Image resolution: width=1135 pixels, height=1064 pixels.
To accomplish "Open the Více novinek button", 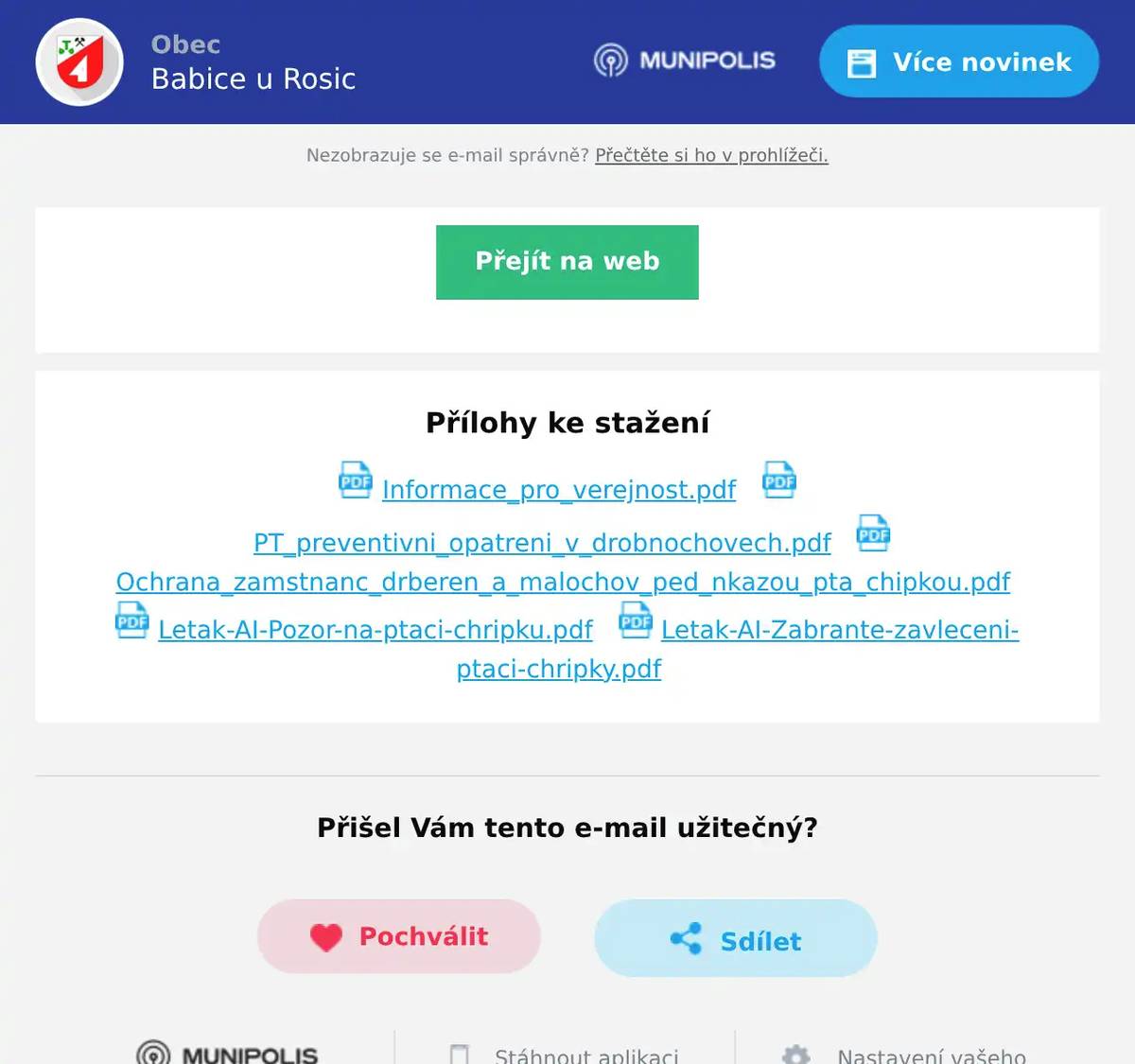I will 958,62.
